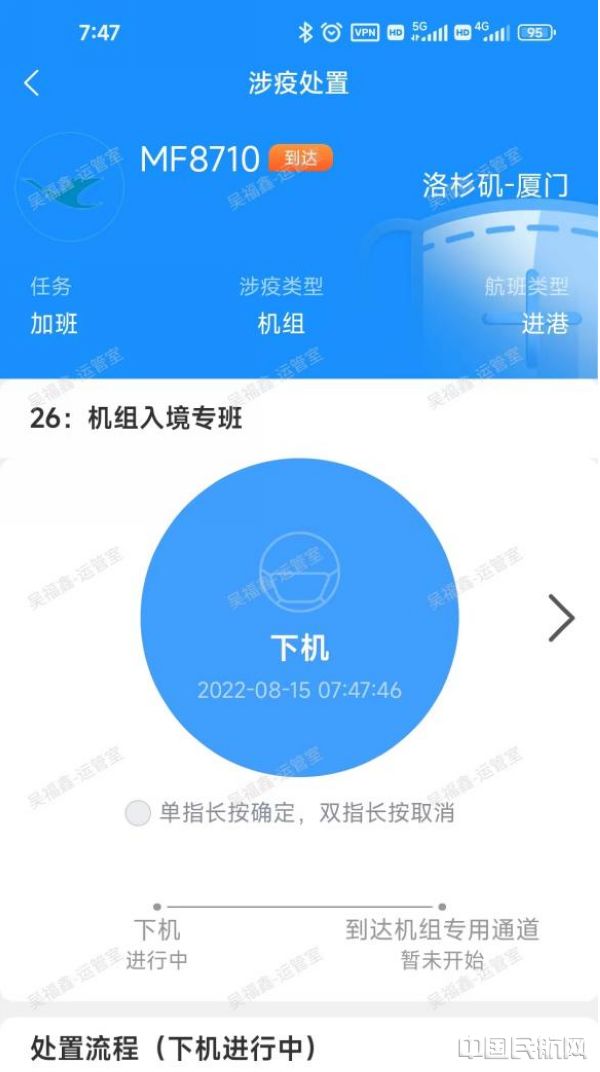This screenshot has height=1072, width=600.
Task: Go back from 涉疫处置 page
Action: 32,83
